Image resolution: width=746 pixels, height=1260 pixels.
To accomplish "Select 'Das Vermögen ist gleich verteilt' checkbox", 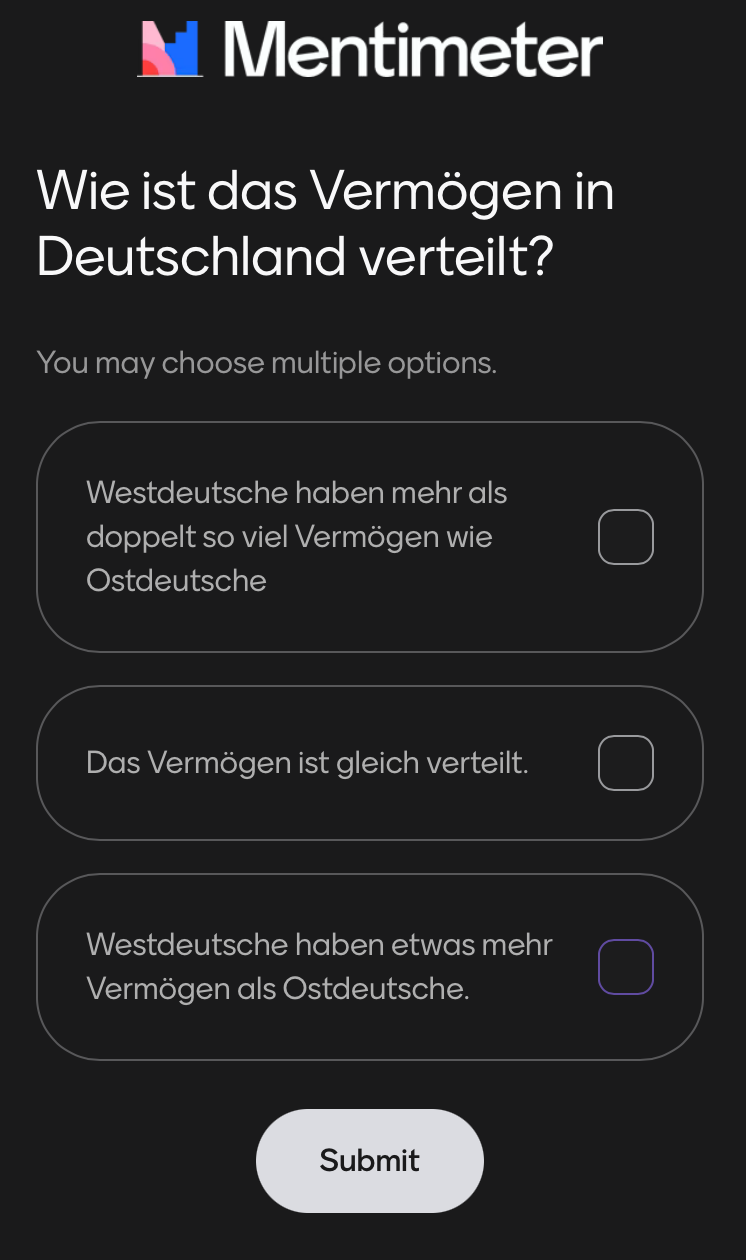I will coord(625,763).
